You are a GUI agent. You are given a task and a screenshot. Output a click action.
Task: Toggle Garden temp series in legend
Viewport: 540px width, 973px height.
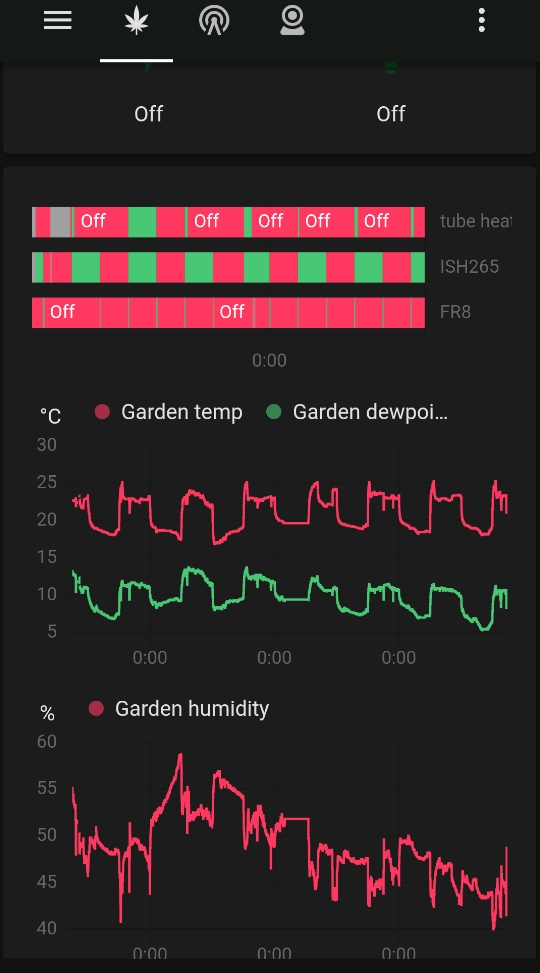tap(168, 412)
